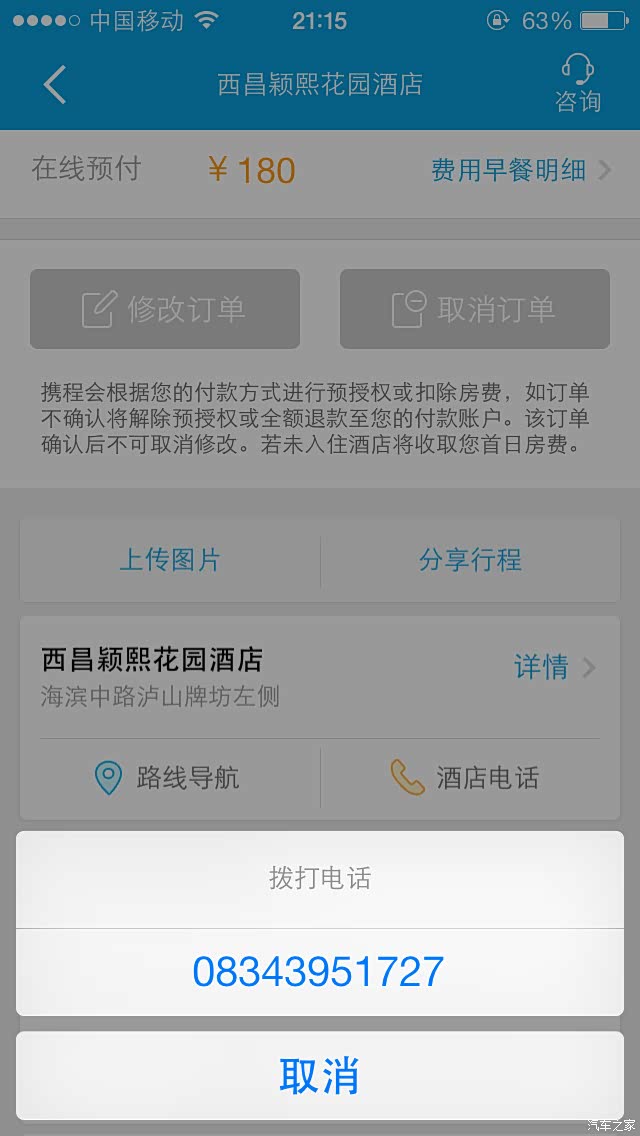Tap the 修改订单 button
The width and height of the screenshot is (640, 1136).
tap(165, 309)
